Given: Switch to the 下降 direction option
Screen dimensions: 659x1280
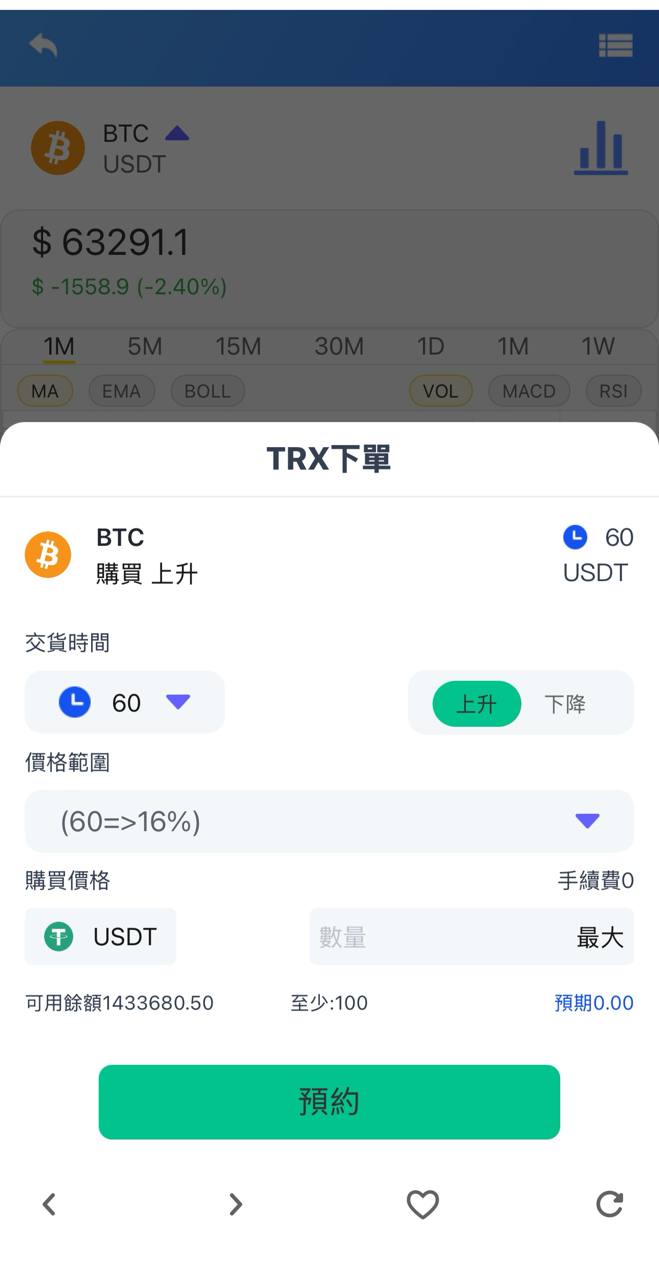Looking at the screenshot, I should click(x=565, y=703).
